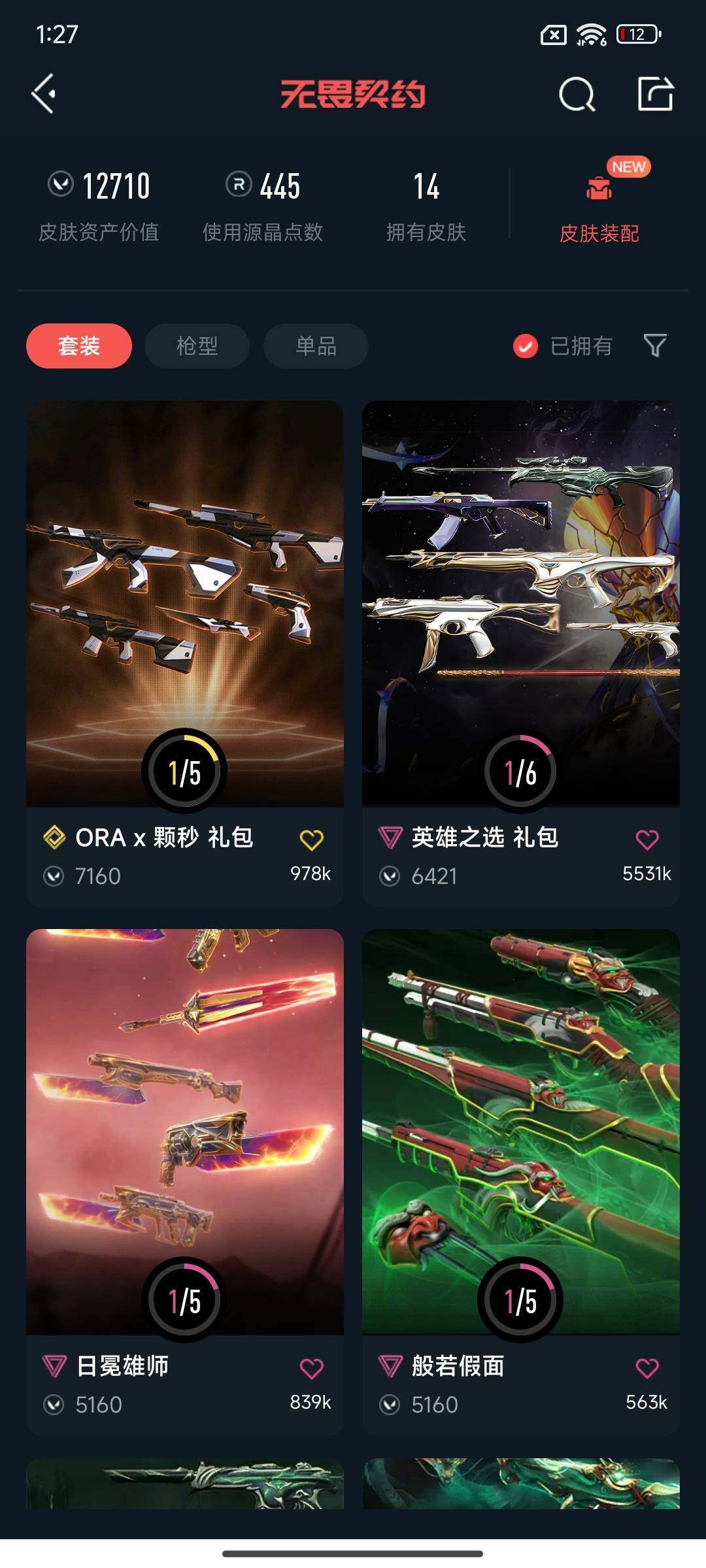The width and height of the screenshot is (706, 1568).
Task: Like the 英雄之选 礼包 bundle
Action: (x=647, y=840)
